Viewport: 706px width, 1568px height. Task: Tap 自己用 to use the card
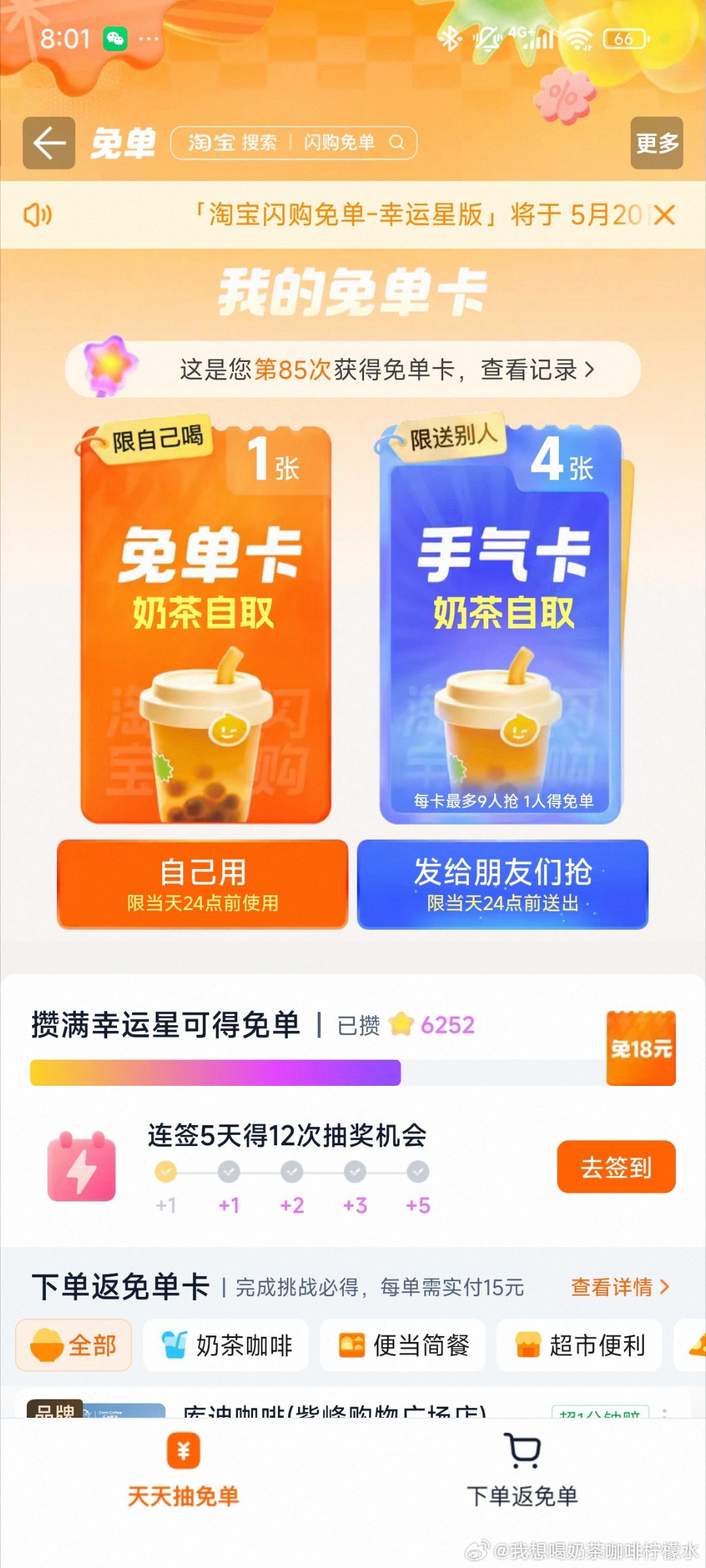pos(203,883)
